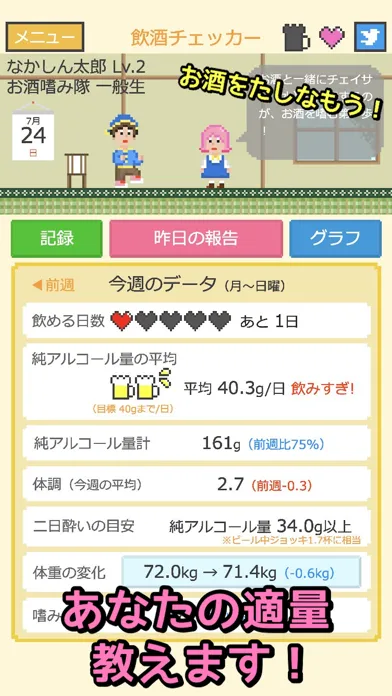392x696 pixels.
Task: Go to 前週 data
Action: [x=53, y=285]
